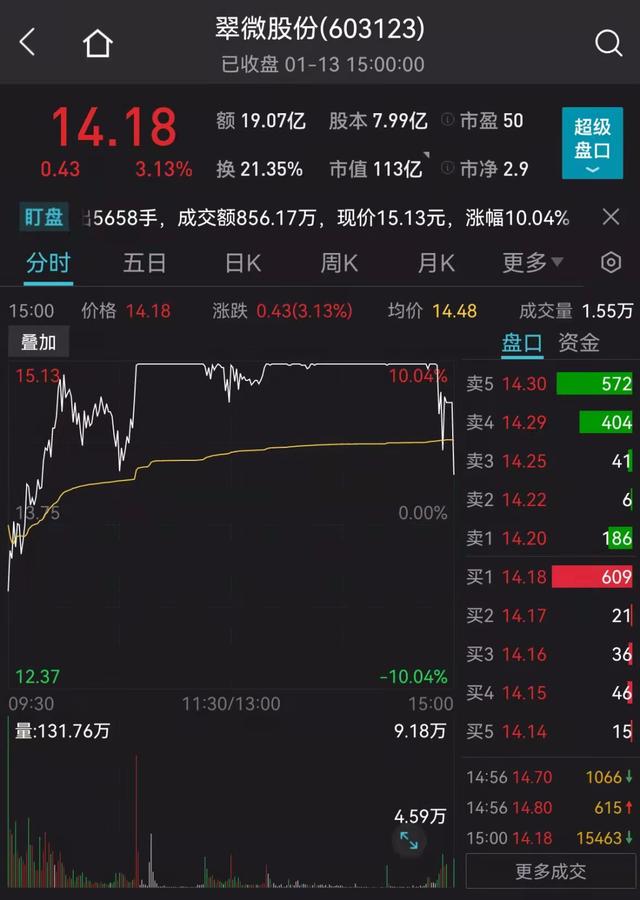Go back using the top-left arrow
The width and height of the screenshot is (640, 900).
coord(27,42)
